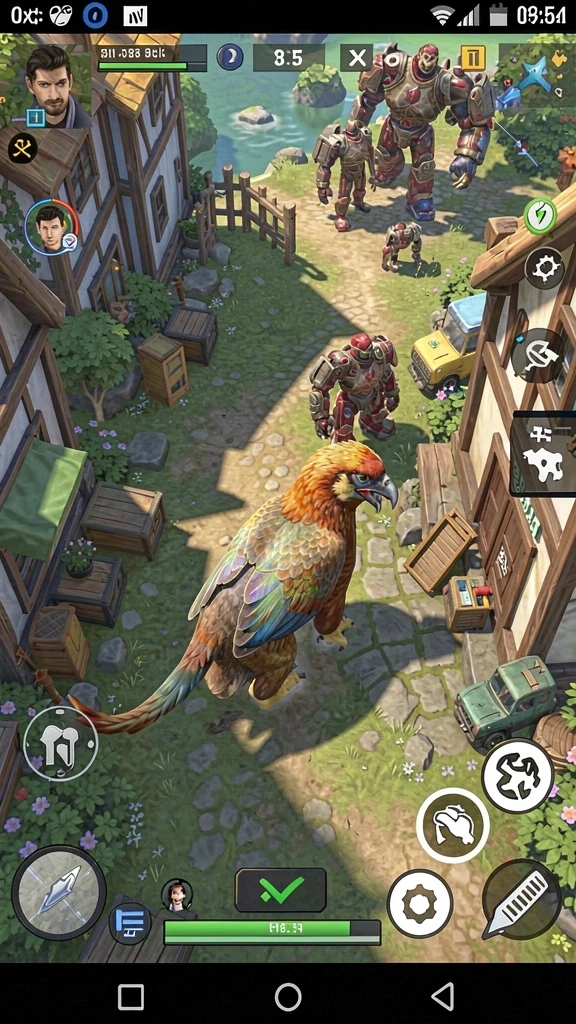Open settings via the gear on right edge
This screenshot has width=576, height=1024.
[x=545, y=269]
